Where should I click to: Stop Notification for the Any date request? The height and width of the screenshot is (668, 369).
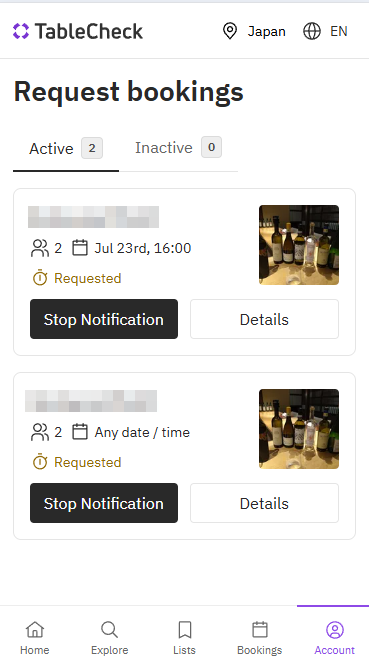click(x=104, y=503)
